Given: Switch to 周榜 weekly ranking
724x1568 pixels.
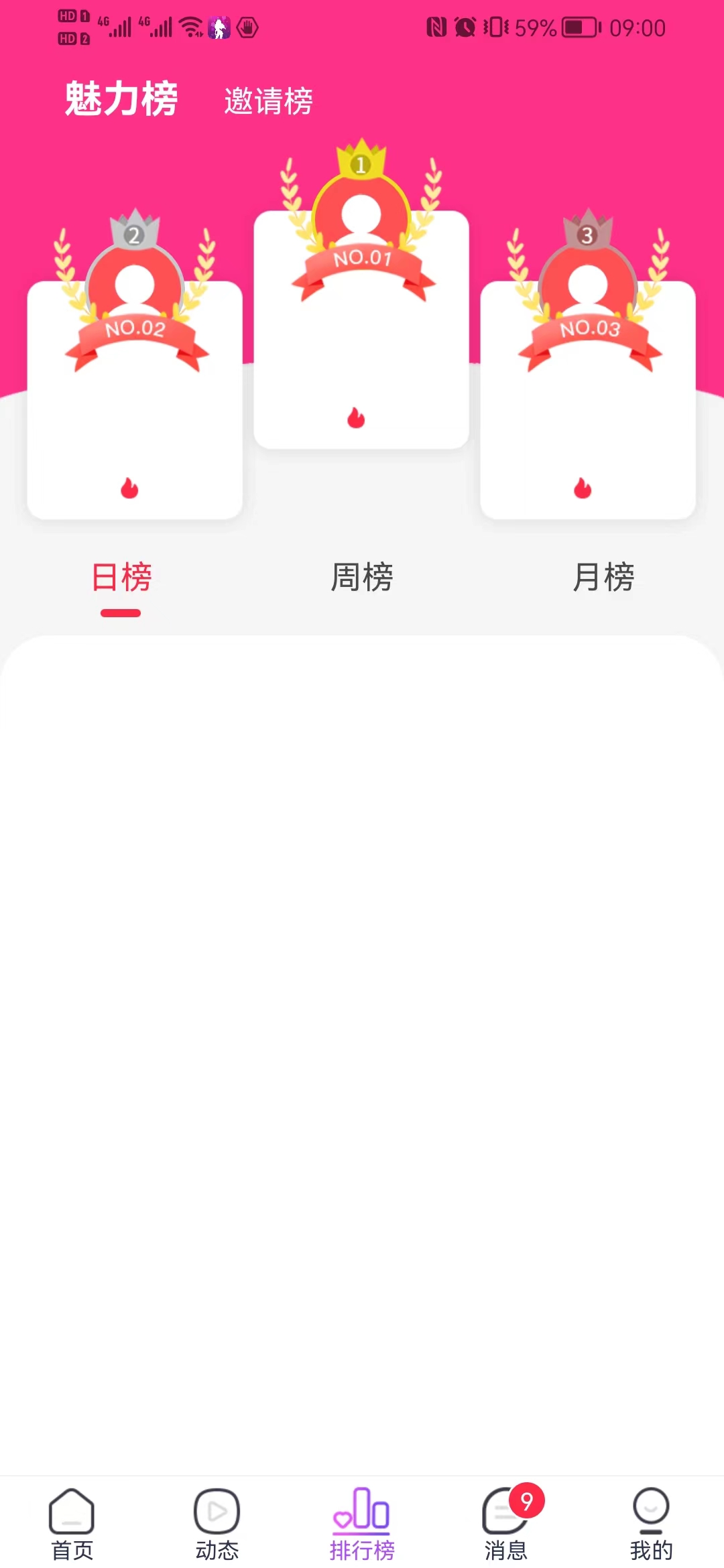Looking at the screenshot, I should [x=362, y=578].
